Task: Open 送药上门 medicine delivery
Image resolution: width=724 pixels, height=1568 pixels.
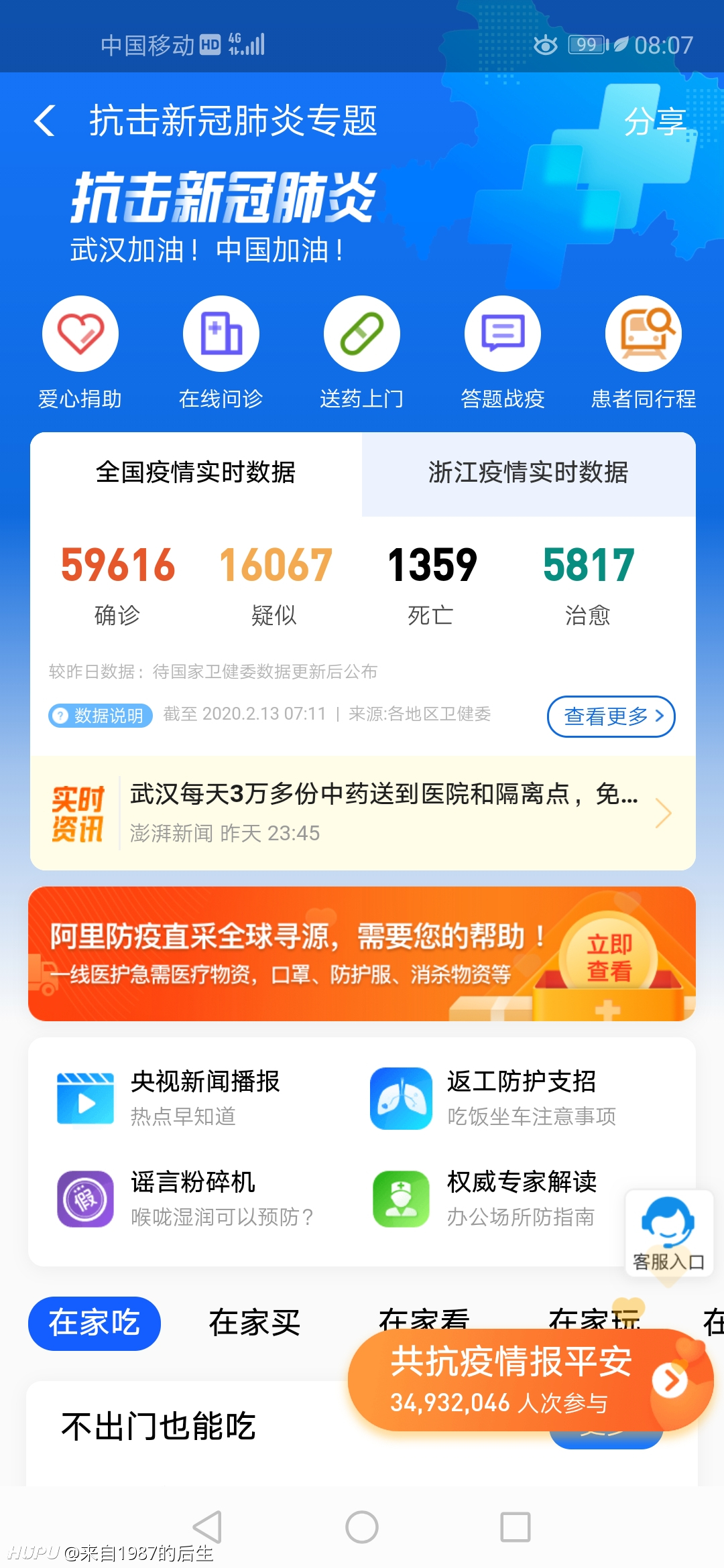Action: click(362, 353)
